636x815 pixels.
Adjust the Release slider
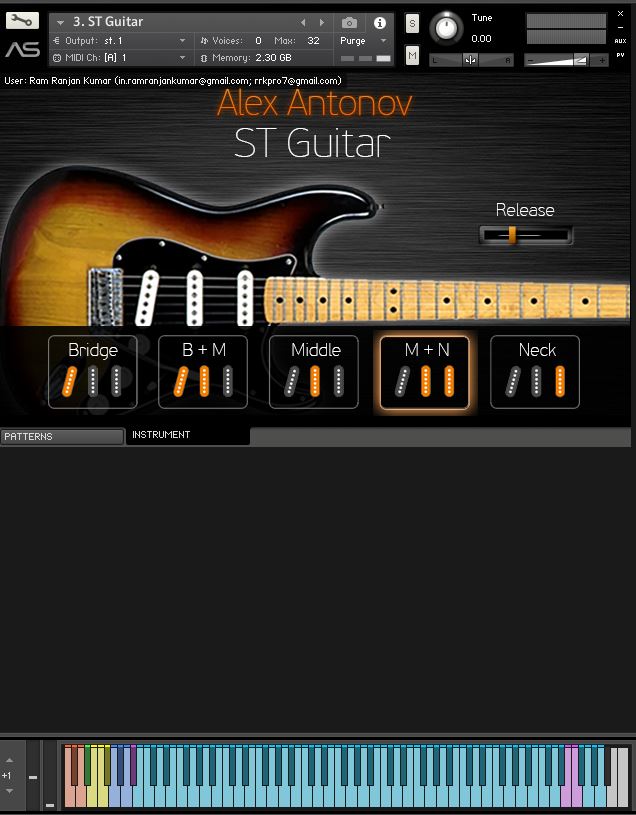tap(512, 235)
